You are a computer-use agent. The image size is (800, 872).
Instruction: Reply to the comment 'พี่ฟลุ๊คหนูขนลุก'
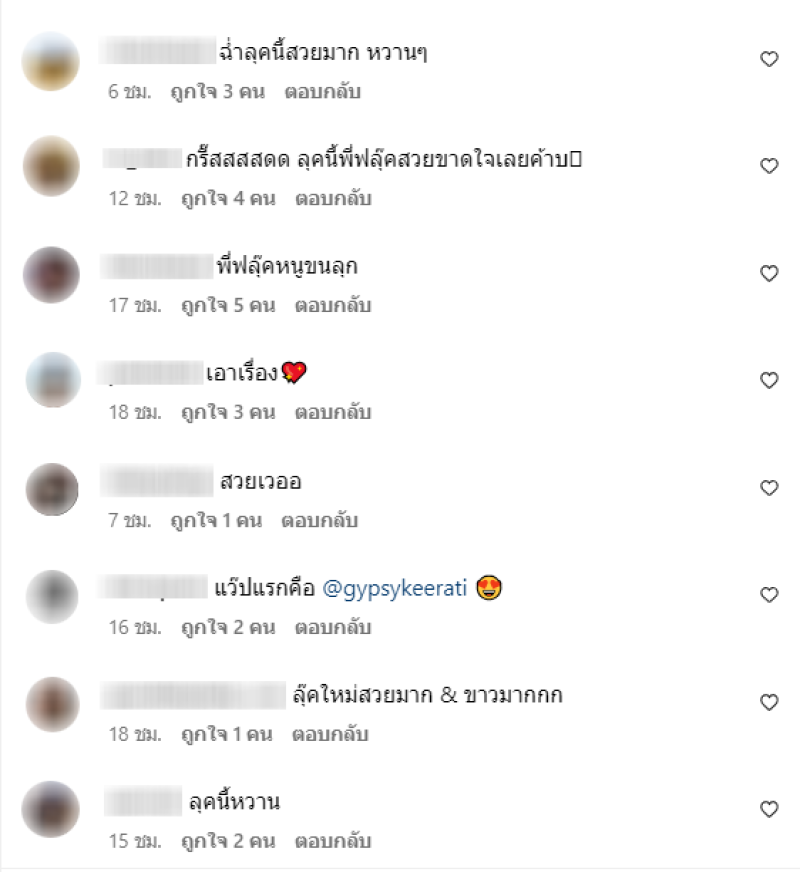pyautogui.click(x=333, y=306)
